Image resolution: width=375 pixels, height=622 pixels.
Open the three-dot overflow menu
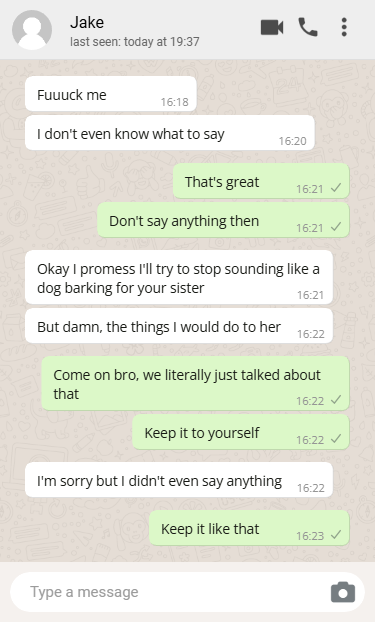[344, 27]
